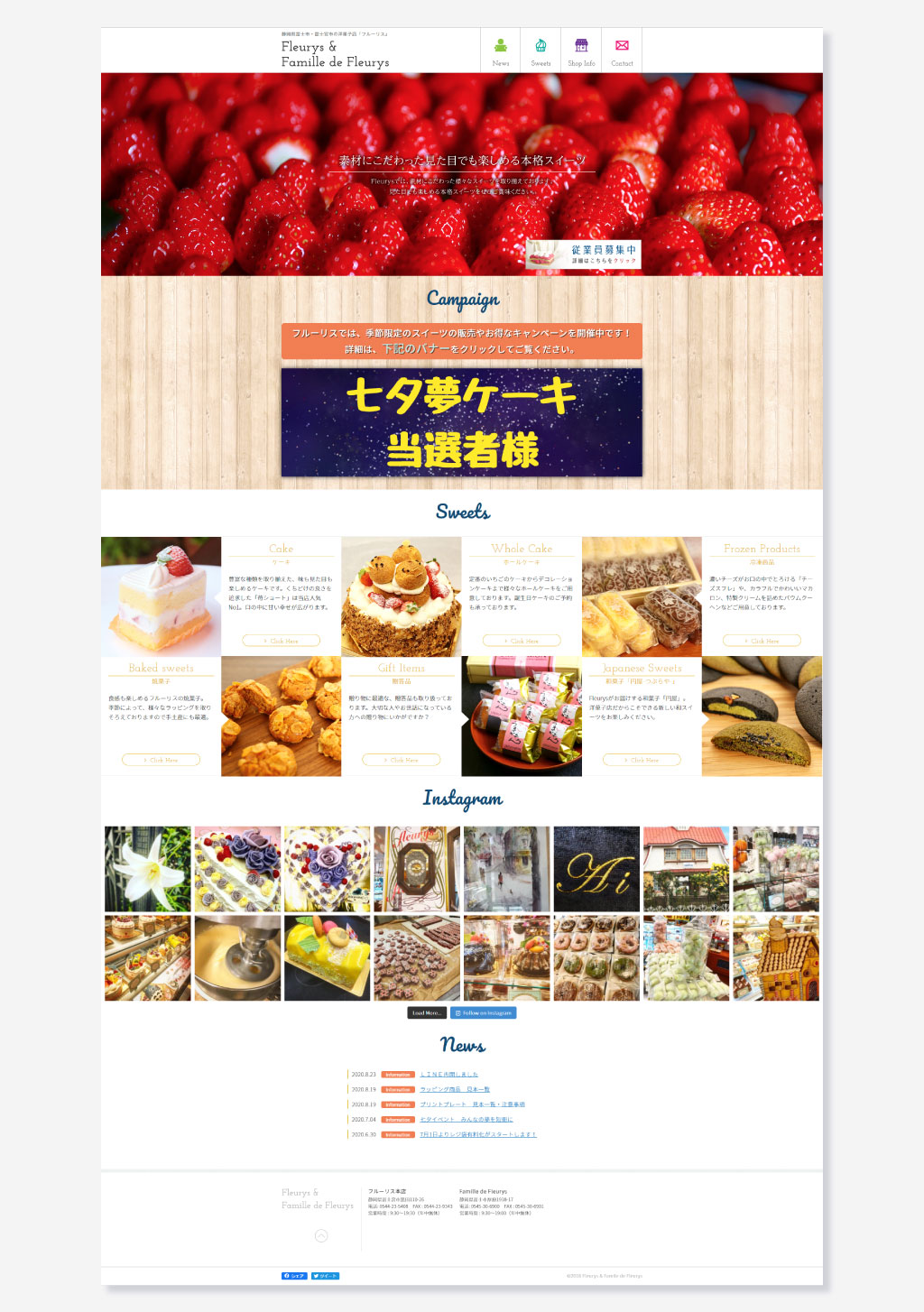Open the 2020.6.30 レジ袋有料化 news link
924x1312 pixels.
tap(478, 1134)
